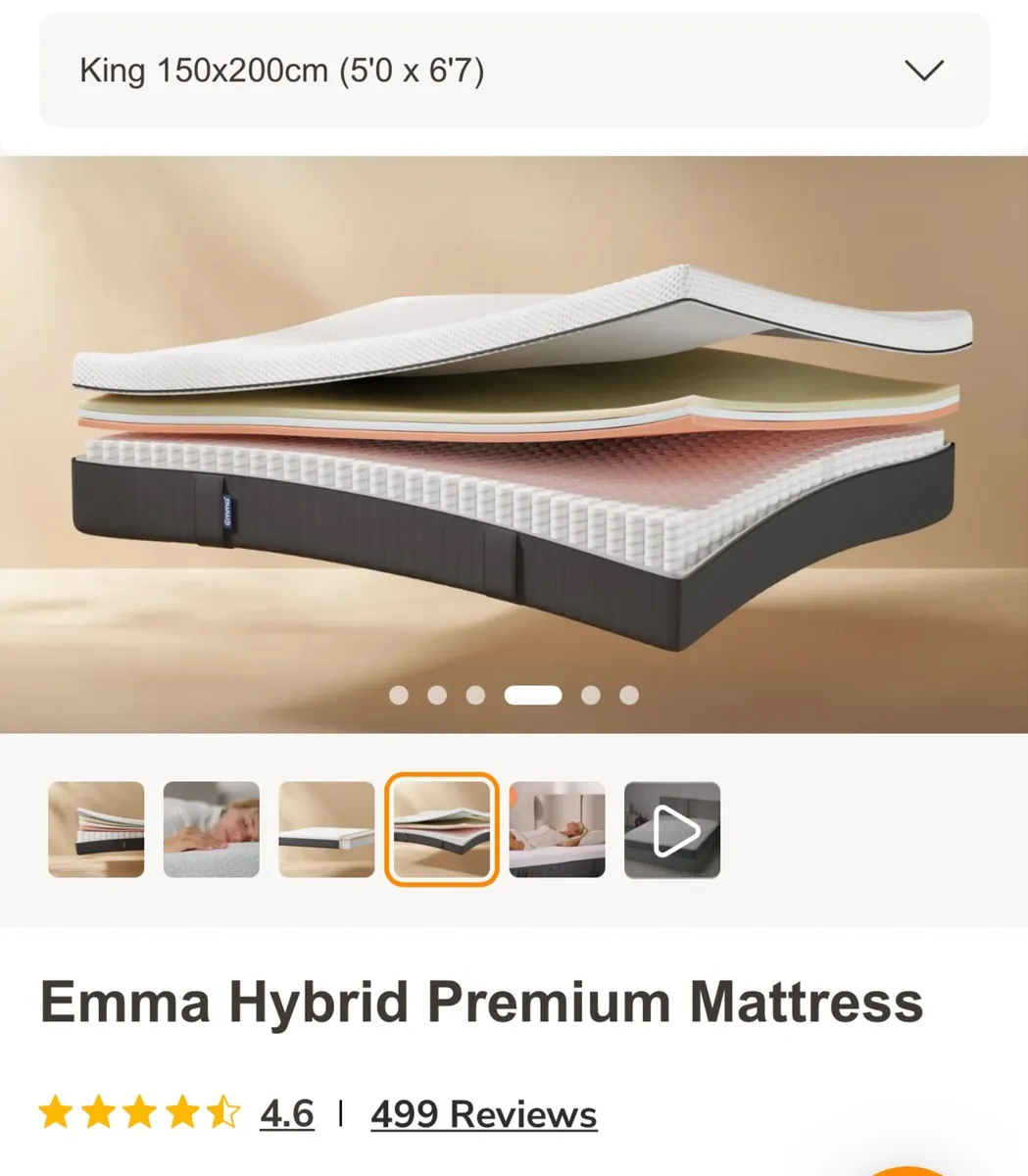The height and width of the screenshot is (1176, 1028).
Task: Tap the 4.6 rating link
Action: point(286,1114)
